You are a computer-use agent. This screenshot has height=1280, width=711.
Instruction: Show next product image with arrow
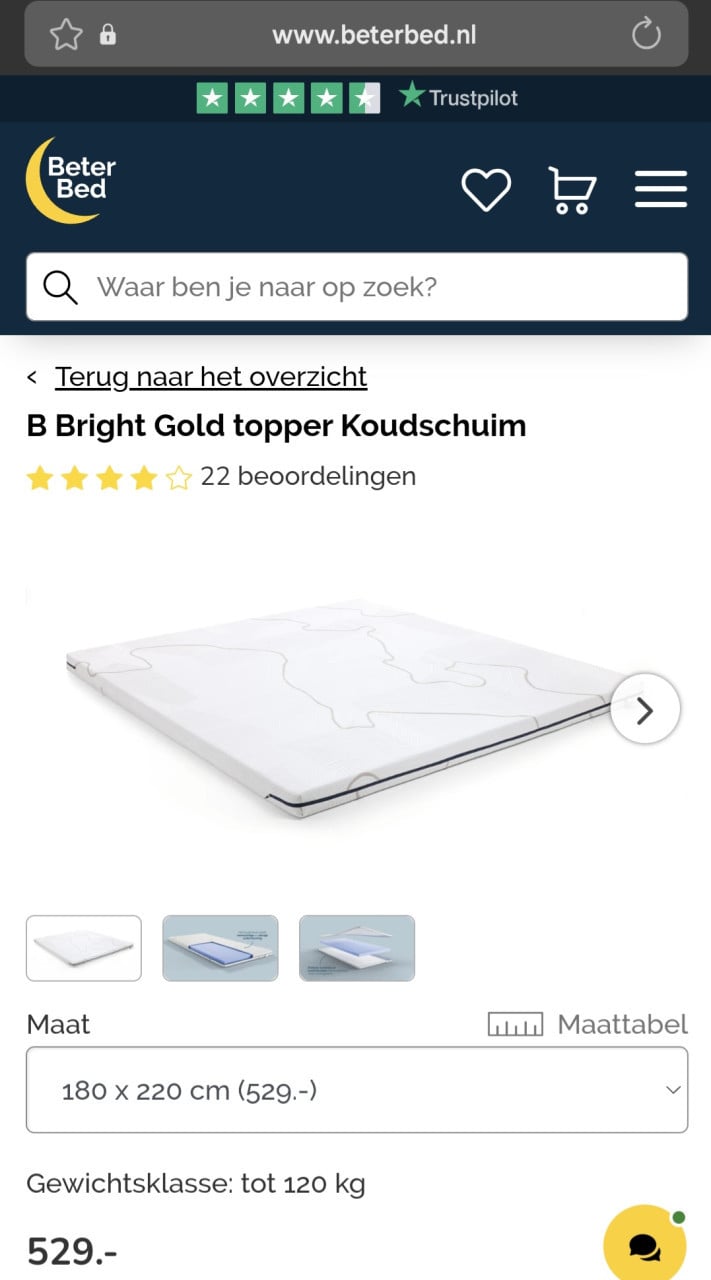645,709
